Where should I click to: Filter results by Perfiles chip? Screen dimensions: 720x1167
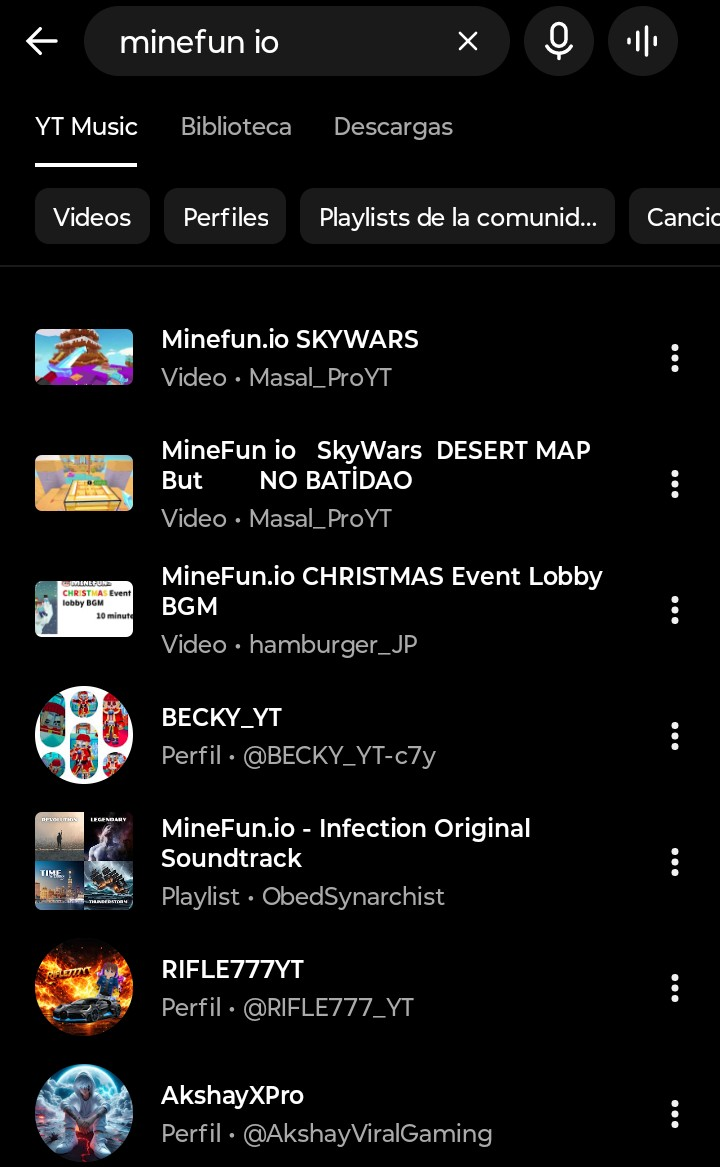coord(225,216)
